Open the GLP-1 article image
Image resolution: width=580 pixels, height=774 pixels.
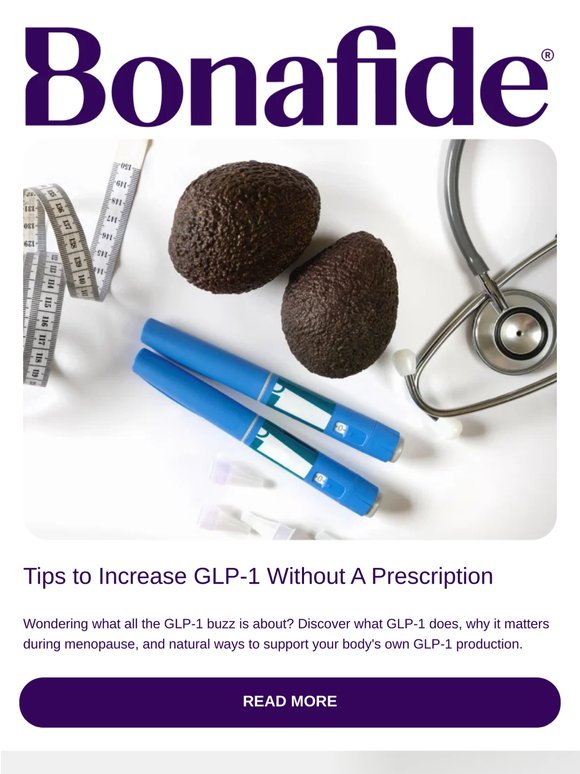pos(290,339)
